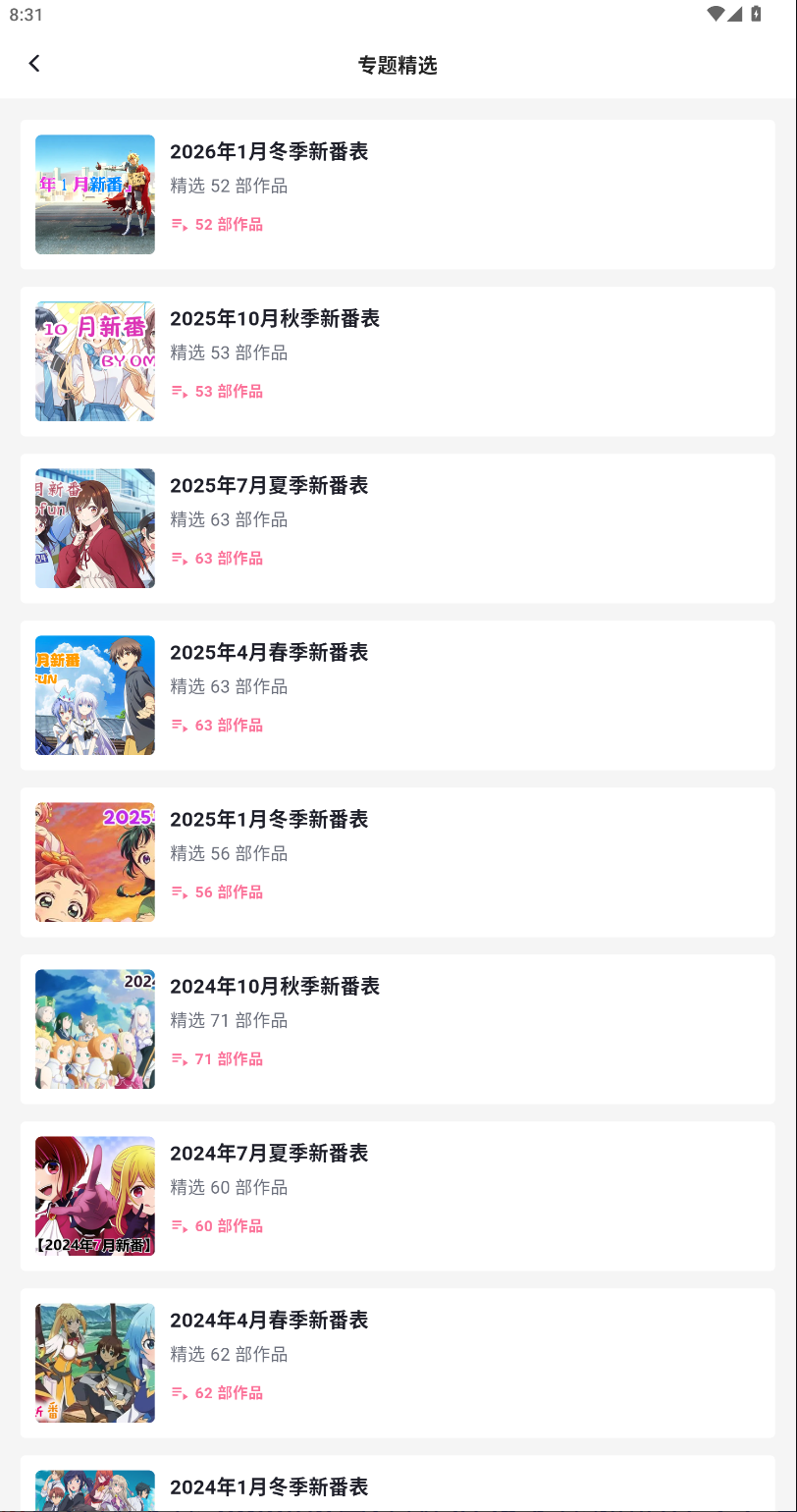This screenshot has height=1512, width=797.
Task: Click the pink list icon beside 60 部作品
Action: (179, 1225)
